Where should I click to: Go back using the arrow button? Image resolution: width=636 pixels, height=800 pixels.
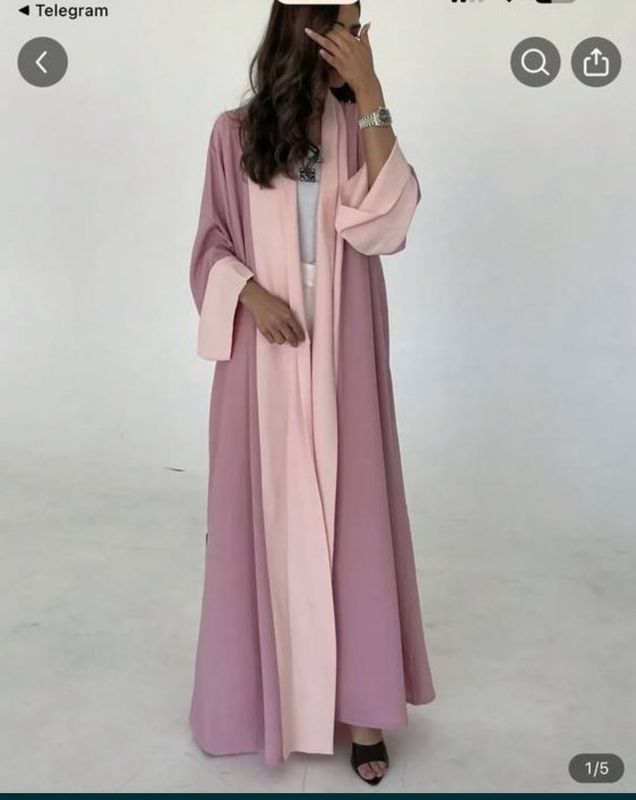tap(42, 62)
